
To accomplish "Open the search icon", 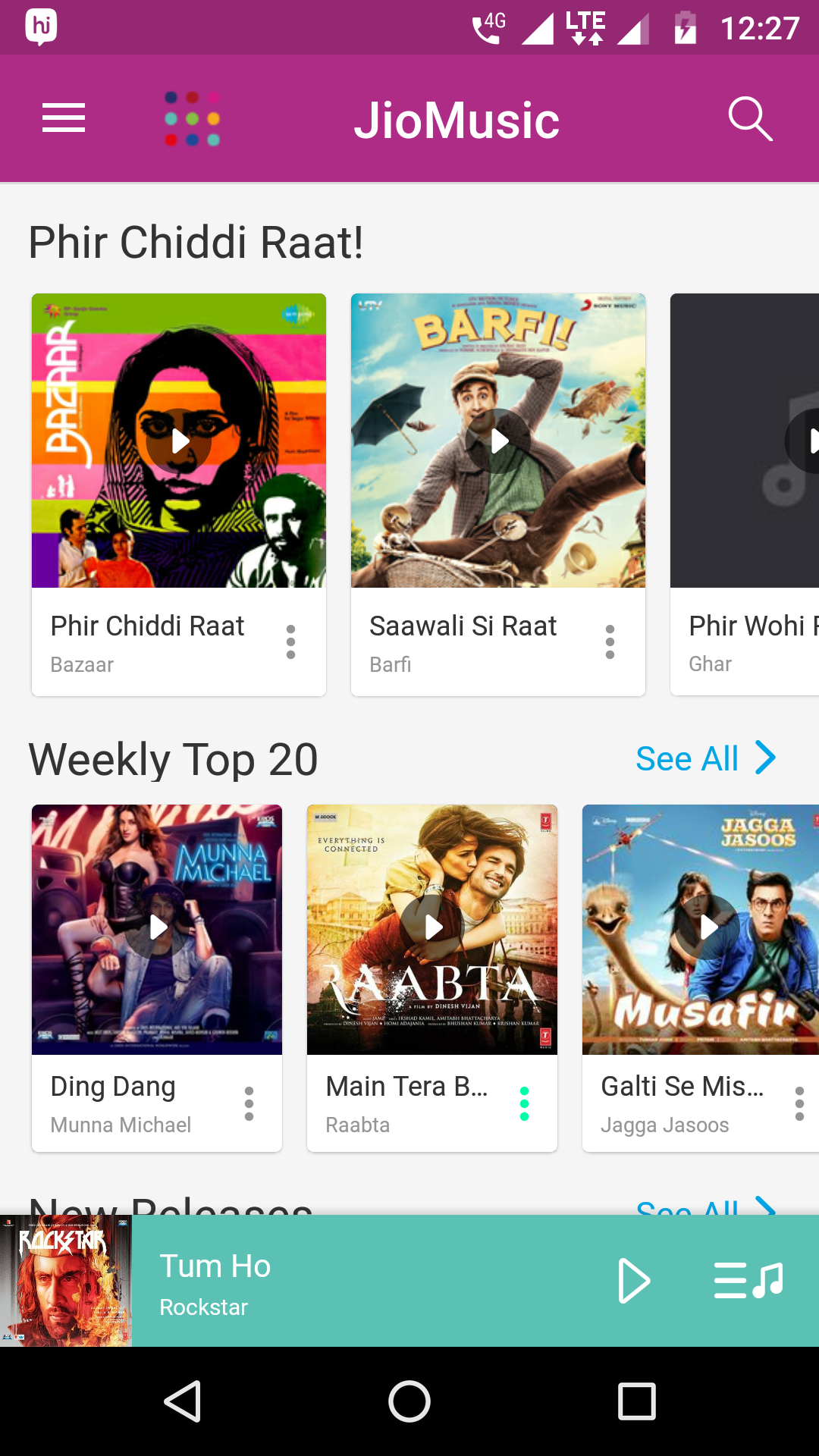I will point(750,119).
